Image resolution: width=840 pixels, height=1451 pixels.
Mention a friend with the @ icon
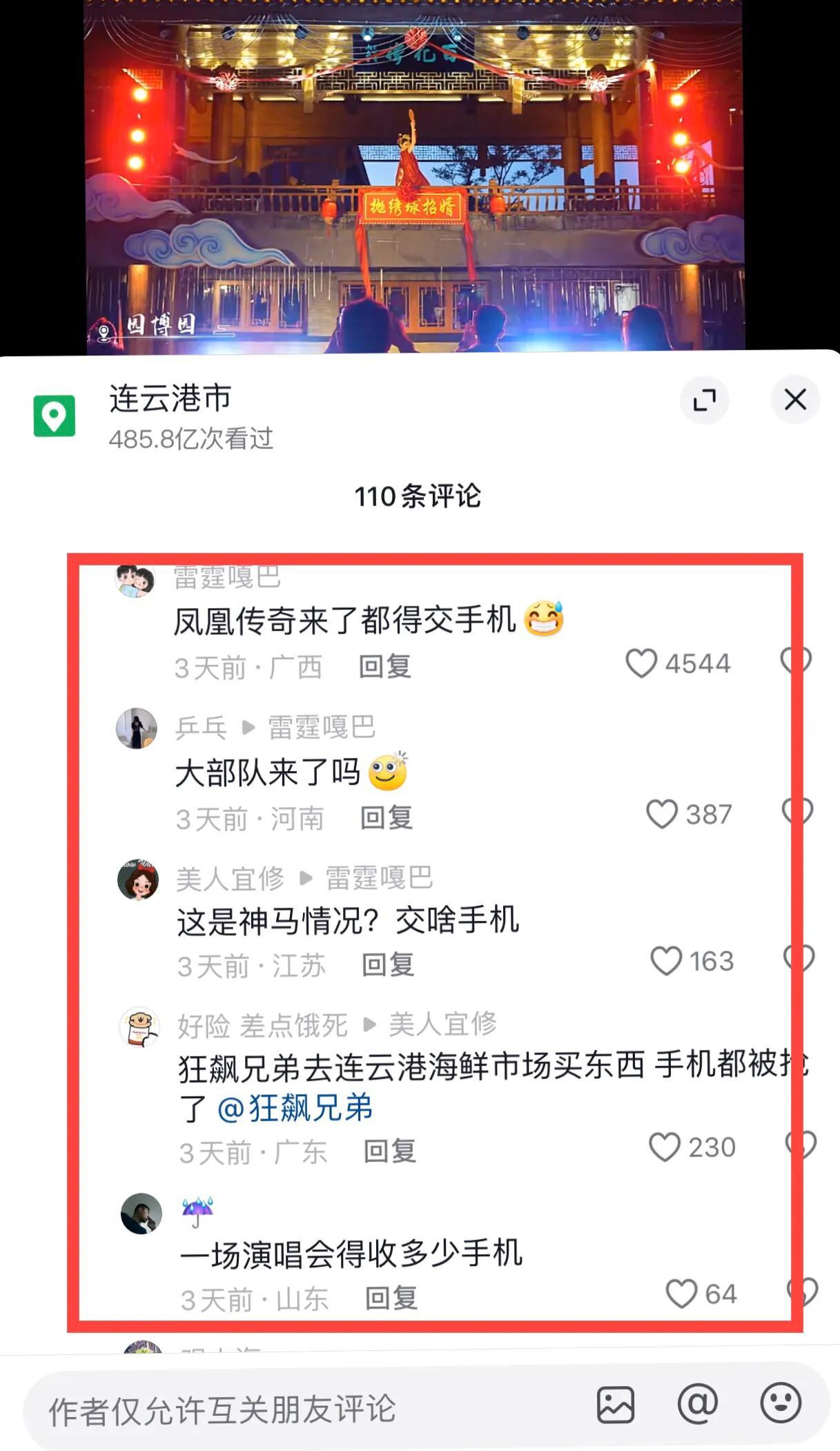point(698,1403)
